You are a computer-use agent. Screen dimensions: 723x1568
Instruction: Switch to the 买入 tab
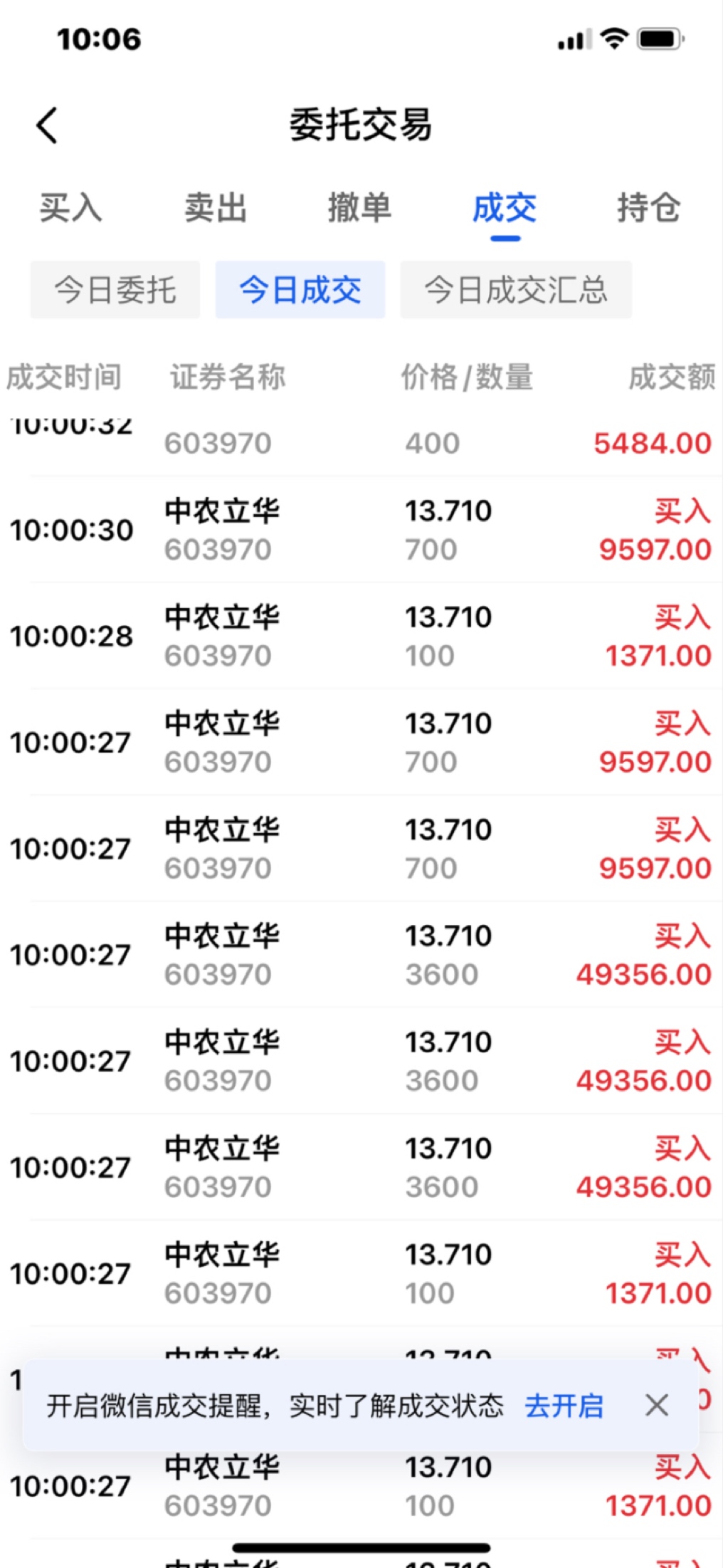click(70, 208)
